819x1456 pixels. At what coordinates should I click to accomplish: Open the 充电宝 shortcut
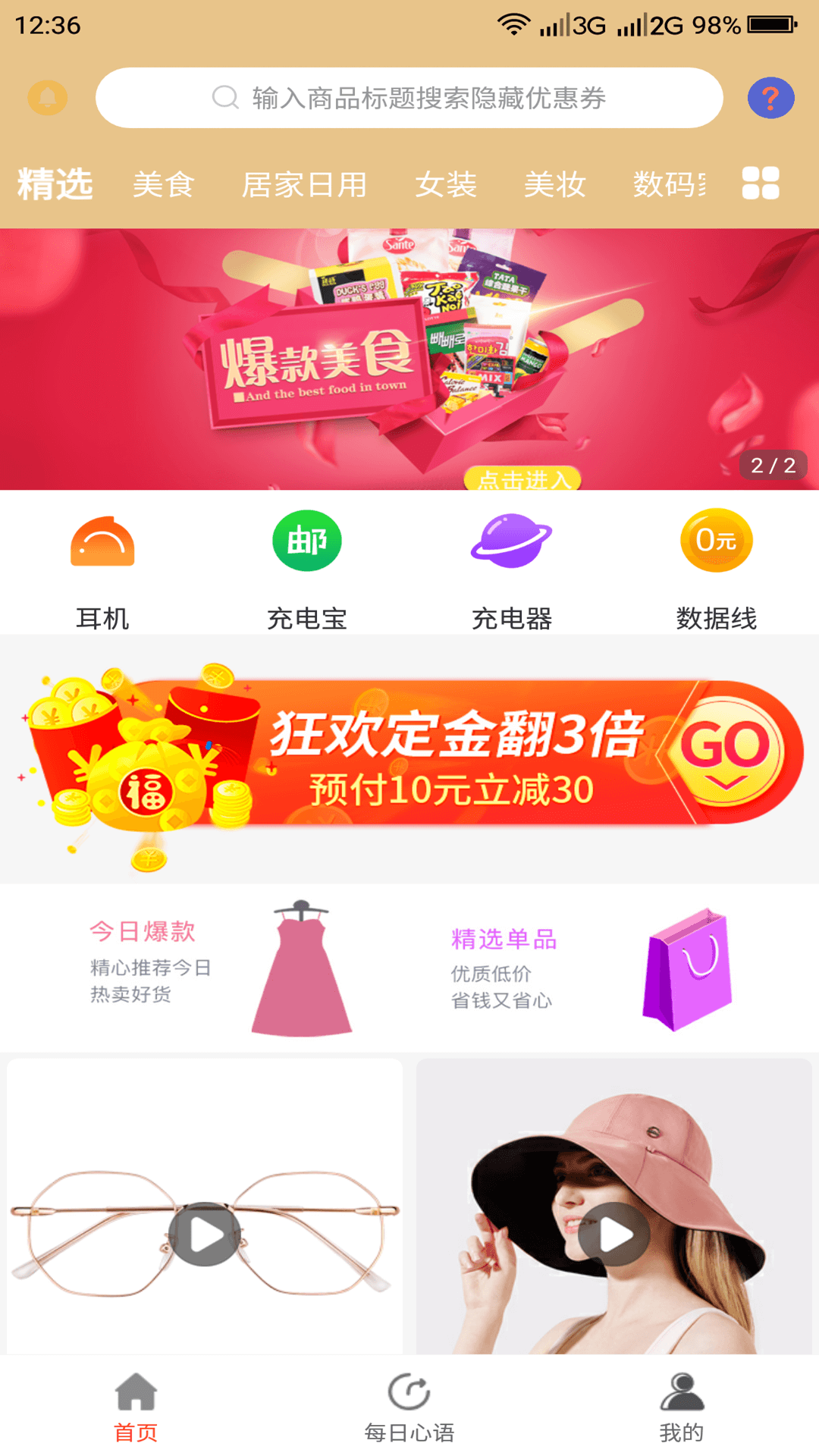point(307,570)
